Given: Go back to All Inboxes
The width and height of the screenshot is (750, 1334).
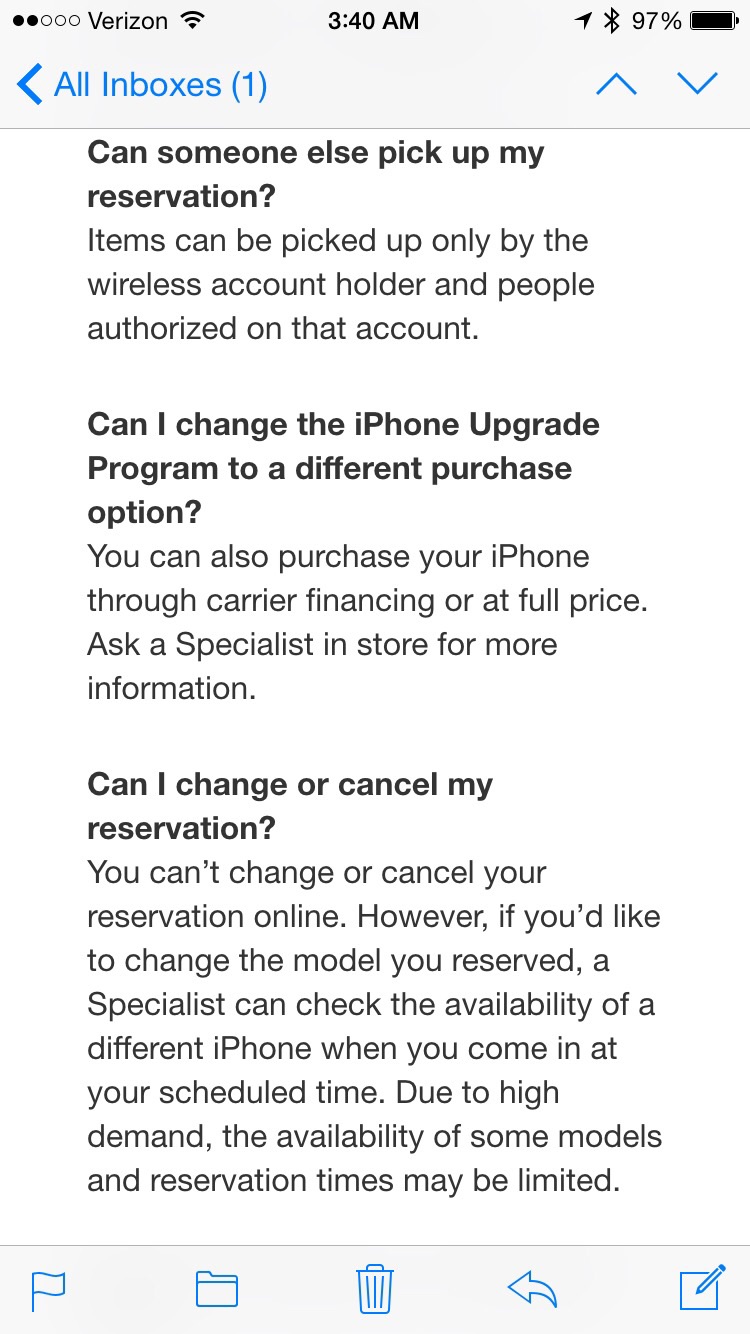Looking at the screenshot, I should [142, 85].
